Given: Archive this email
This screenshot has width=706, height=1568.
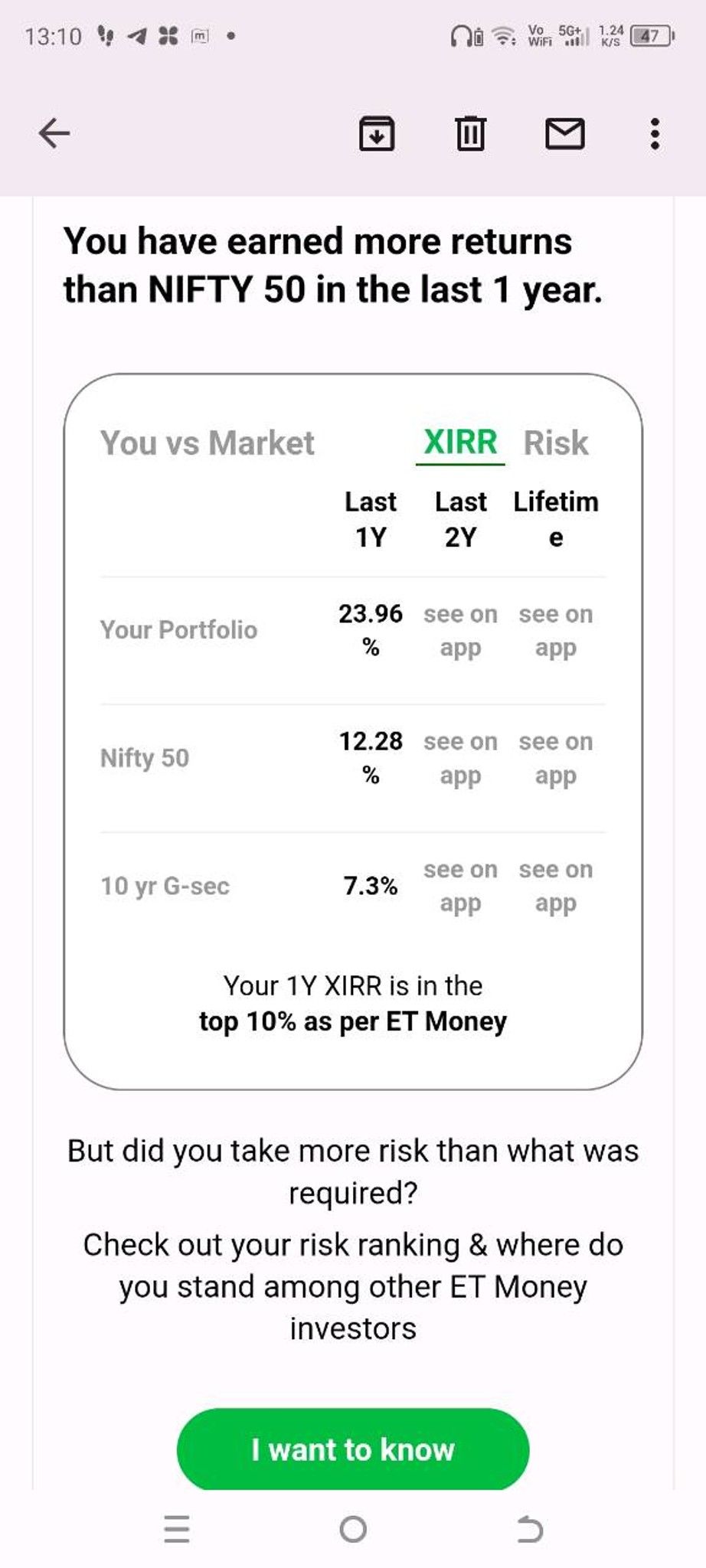Looking at the screenshot, I should click(377, 134).
